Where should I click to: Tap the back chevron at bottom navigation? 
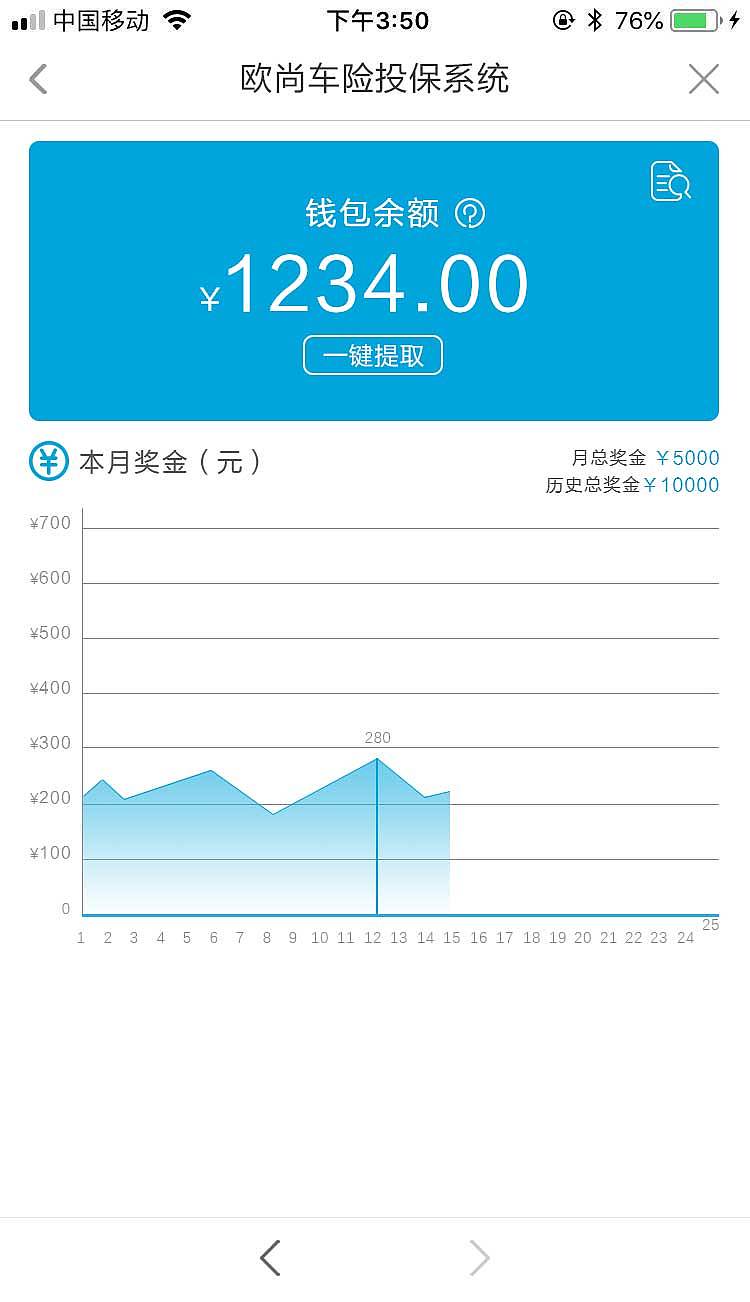click(270, 1257)
